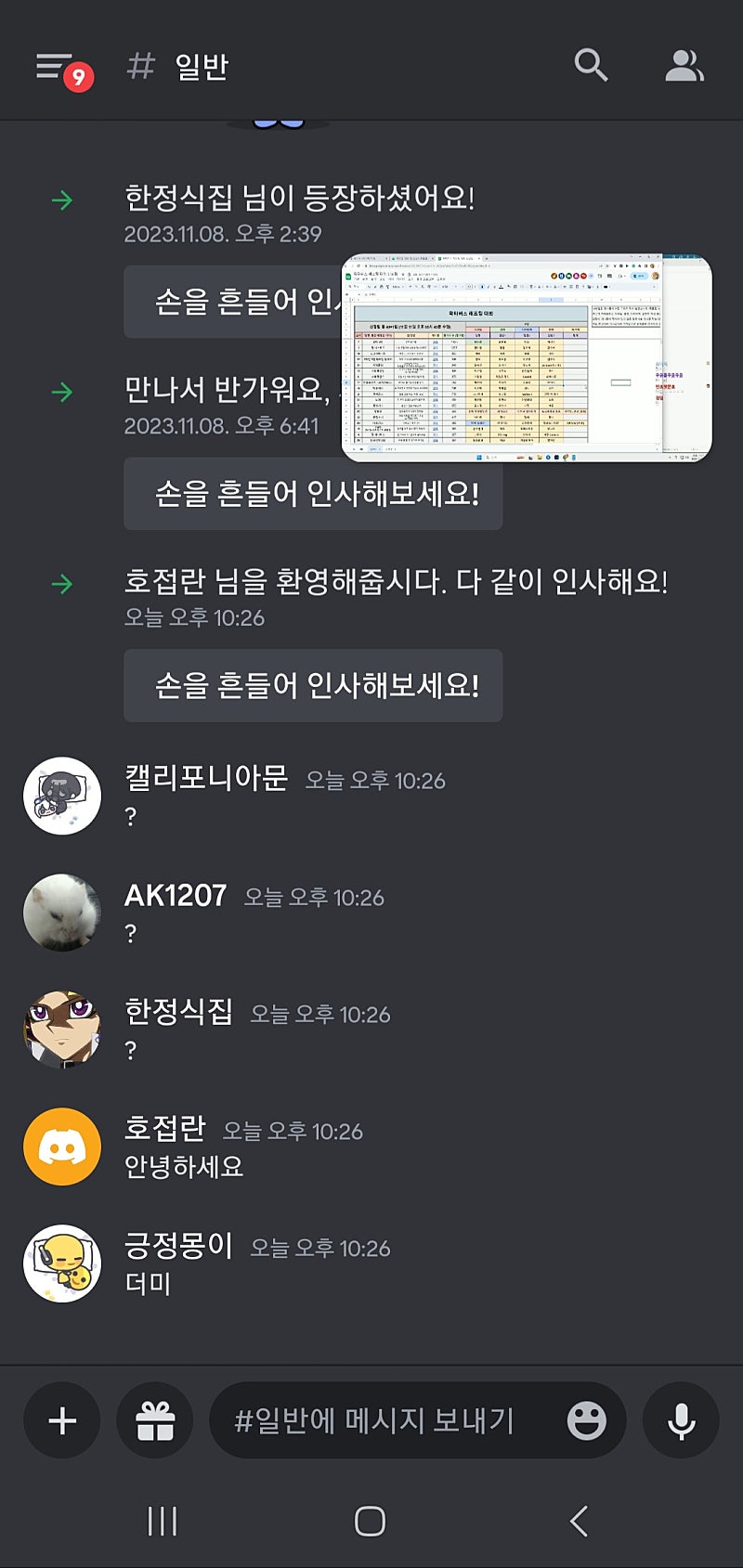
Task: Wave hello to 호접란
Action: 313,685
